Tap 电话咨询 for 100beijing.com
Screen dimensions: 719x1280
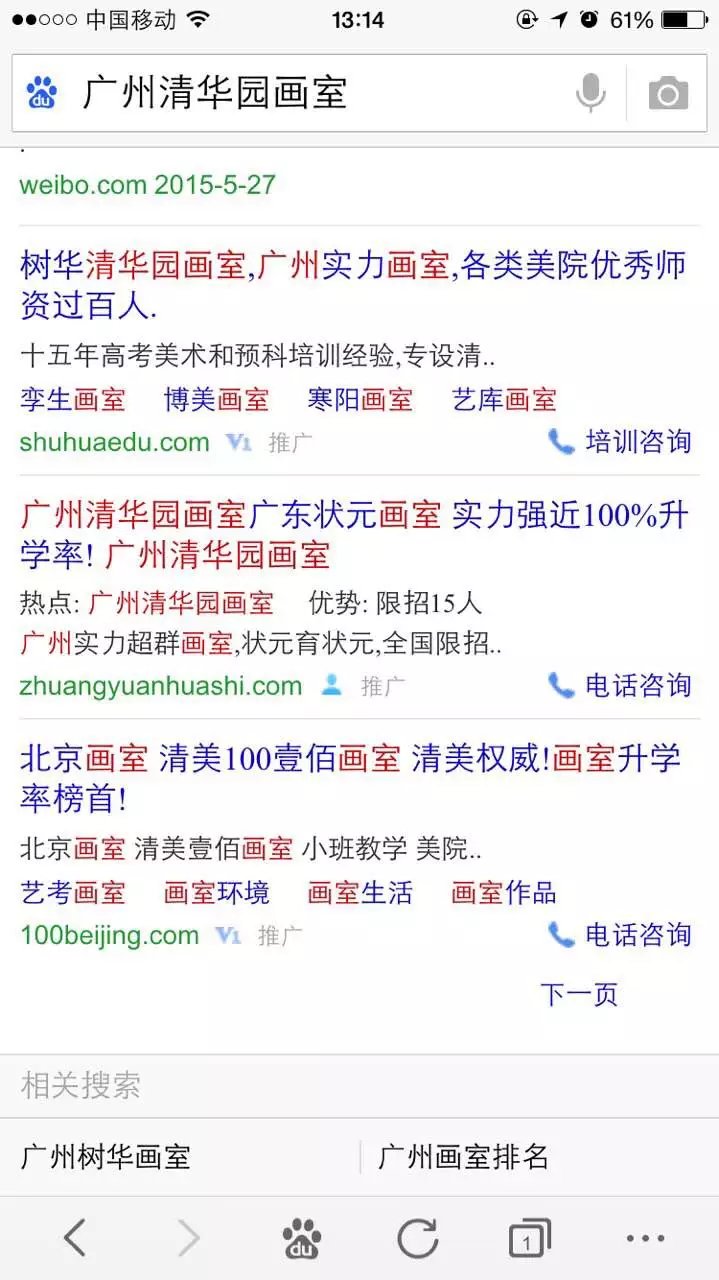(x=620, y=935)
